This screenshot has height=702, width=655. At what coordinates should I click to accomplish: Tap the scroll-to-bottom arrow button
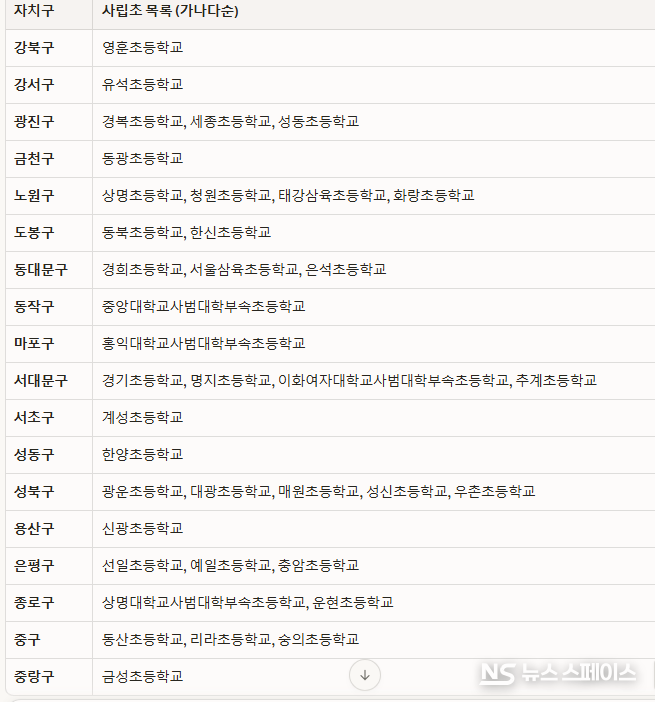[x=365, y=675]
